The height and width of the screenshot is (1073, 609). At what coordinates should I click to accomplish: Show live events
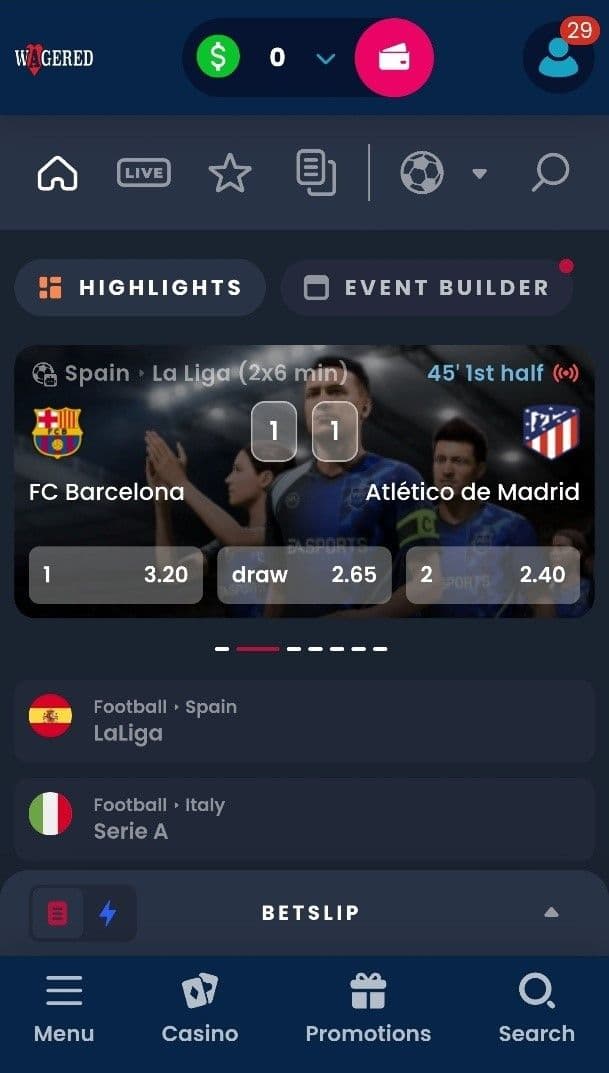click(x=143, y=173)
